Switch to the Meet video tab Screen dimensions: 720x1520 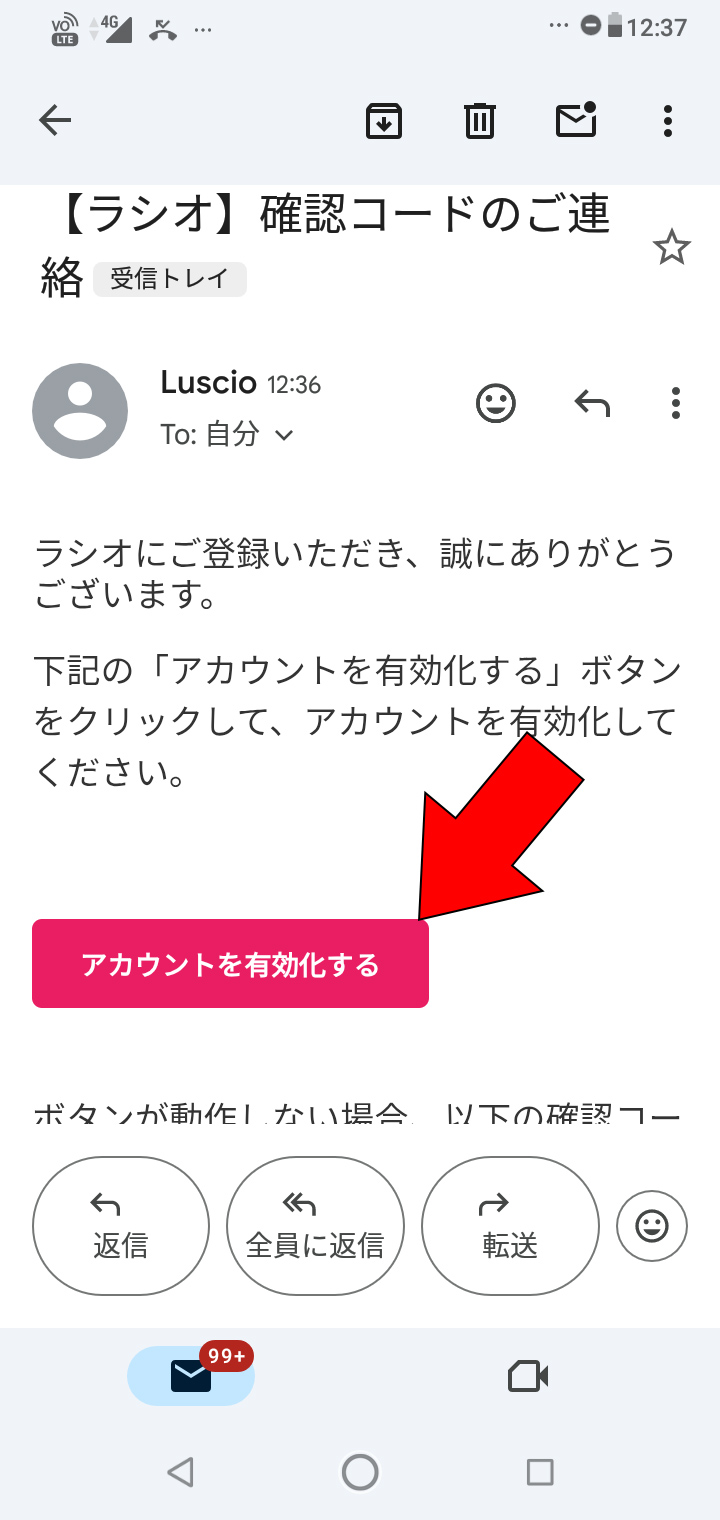coord(528,1377)
